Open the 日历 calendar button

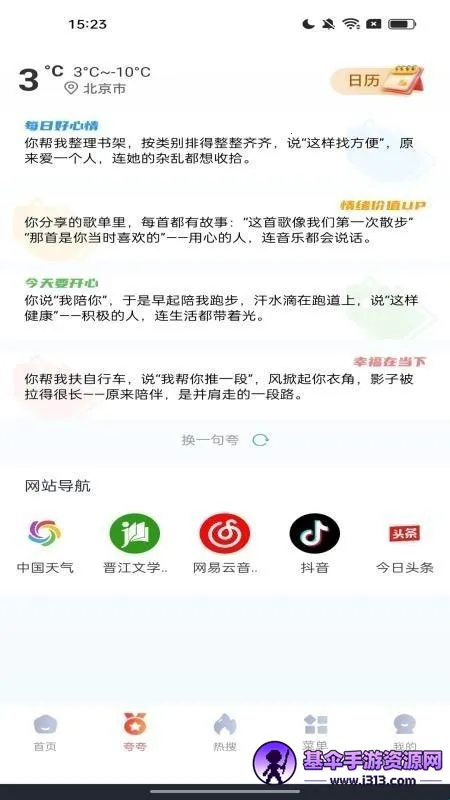(378, 81)
